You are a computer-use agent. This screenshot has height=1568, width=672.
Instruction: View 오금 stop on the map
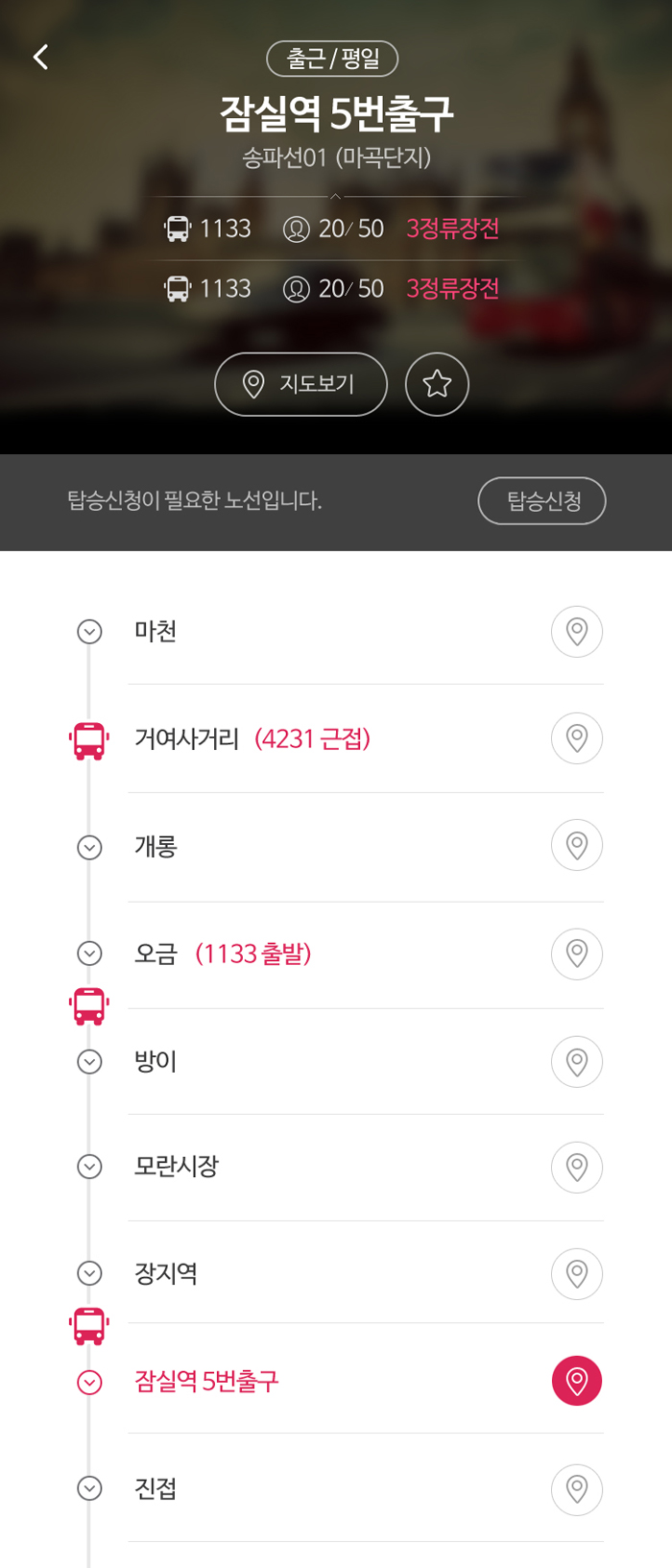pos(576,953)
